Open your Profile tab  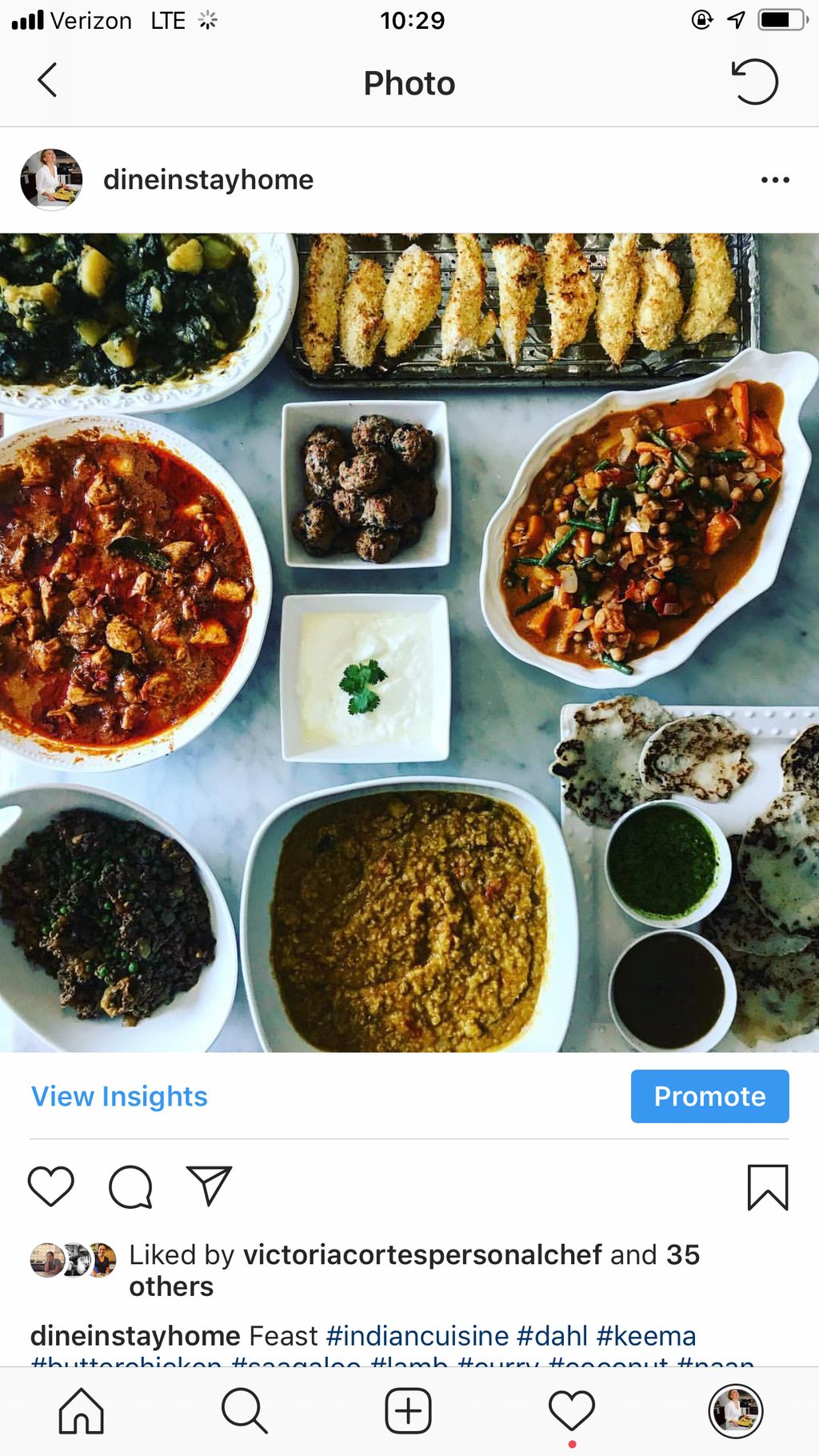735,1411
